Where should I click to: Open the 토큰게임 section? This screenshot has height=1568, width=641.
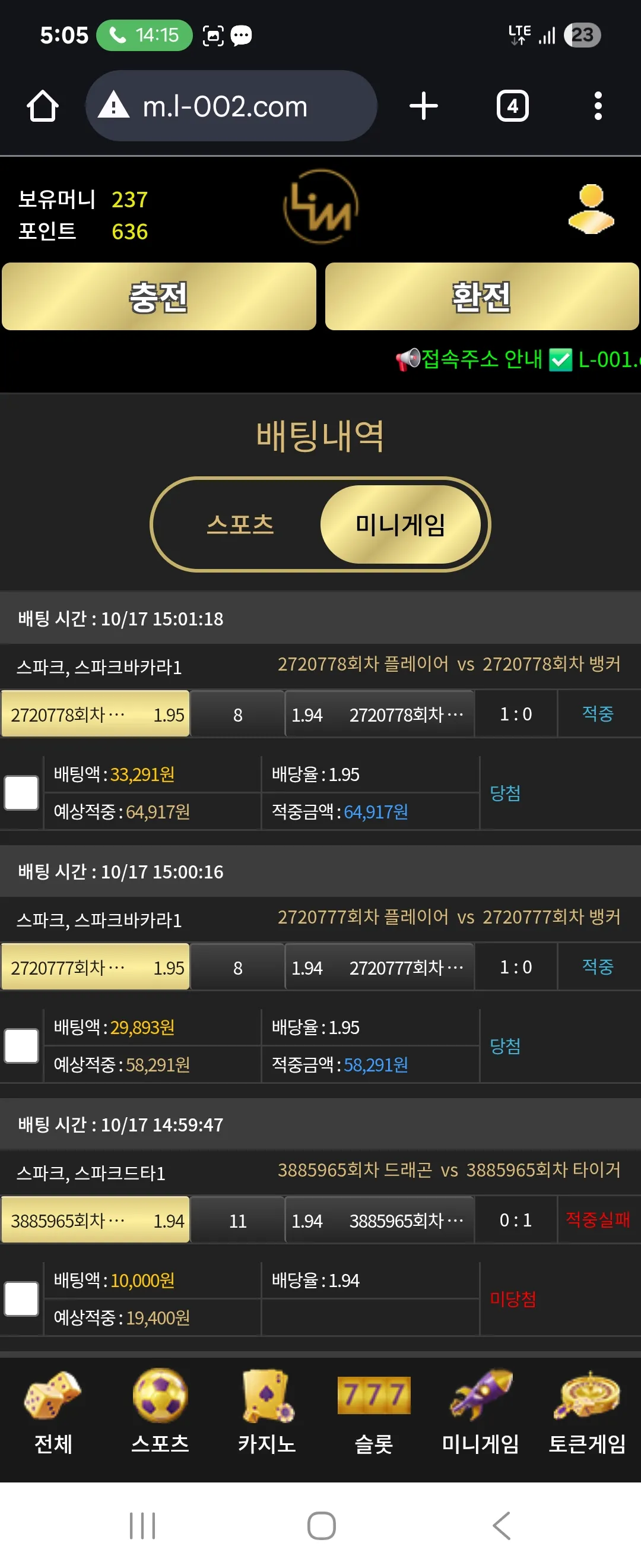point(587,1412)
